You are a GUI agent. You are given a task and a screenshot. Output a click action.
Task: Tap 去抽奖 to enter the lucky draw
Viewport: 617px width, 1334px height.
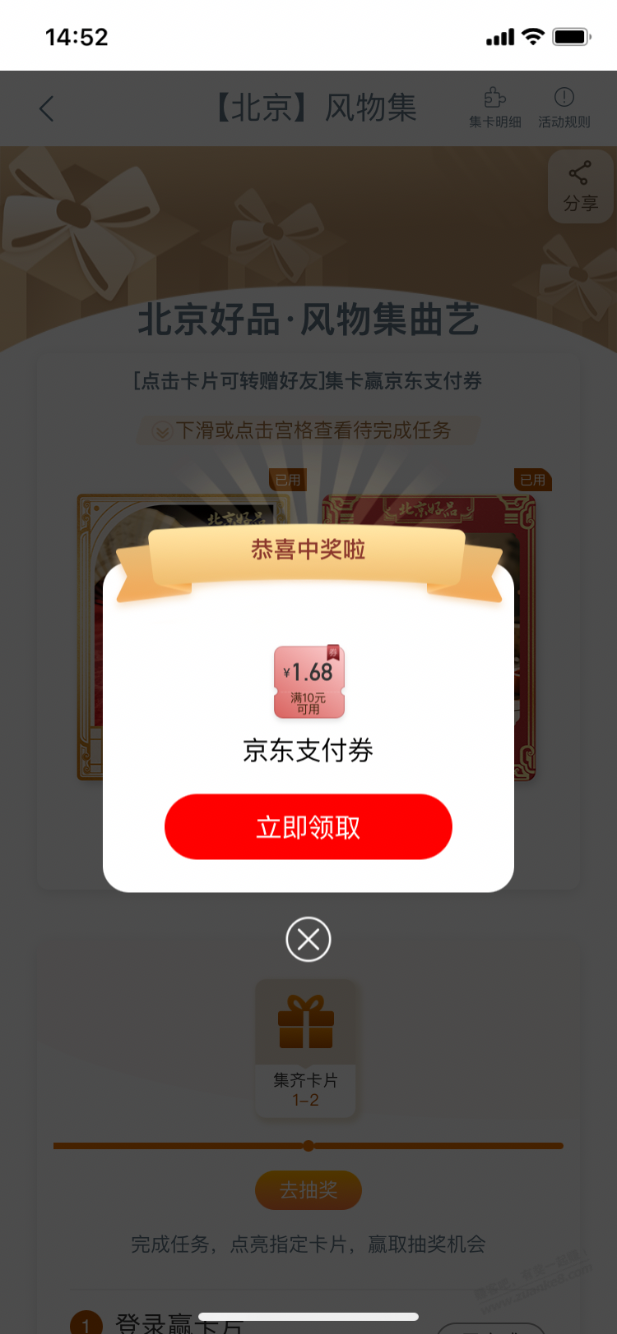(x=307, y=1190)
